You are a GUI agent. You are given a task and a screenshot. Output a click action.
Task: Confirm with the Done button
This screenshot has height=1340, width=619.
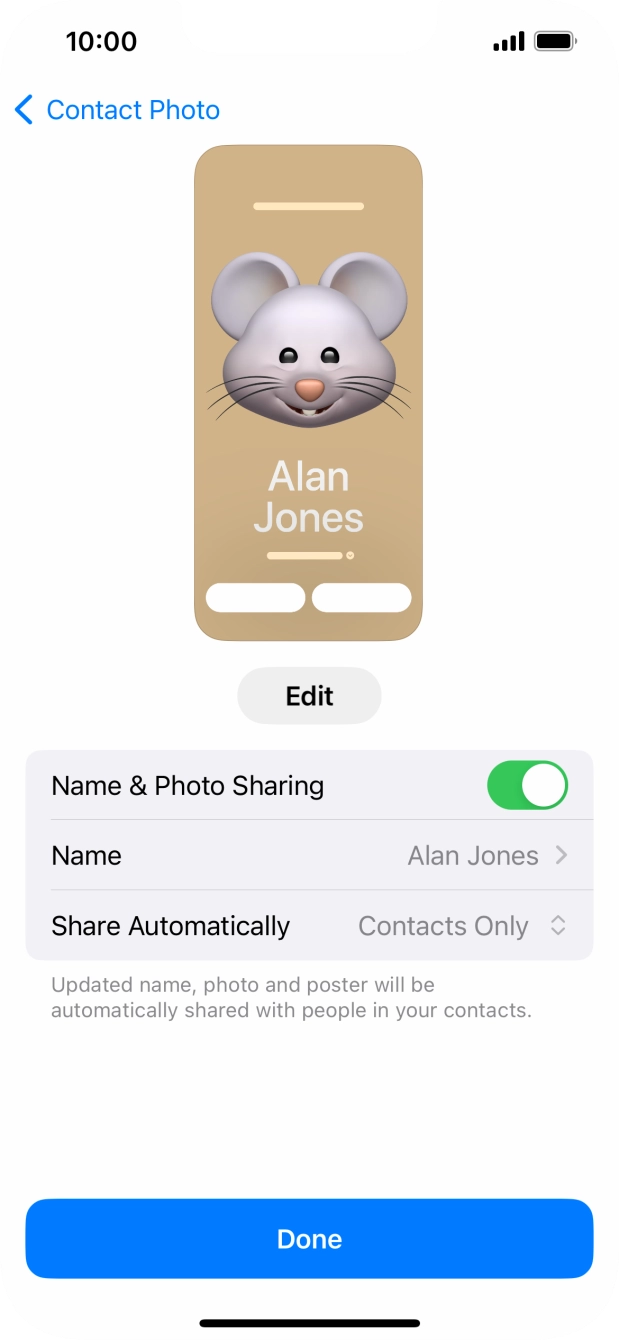tap(309, 1239)
